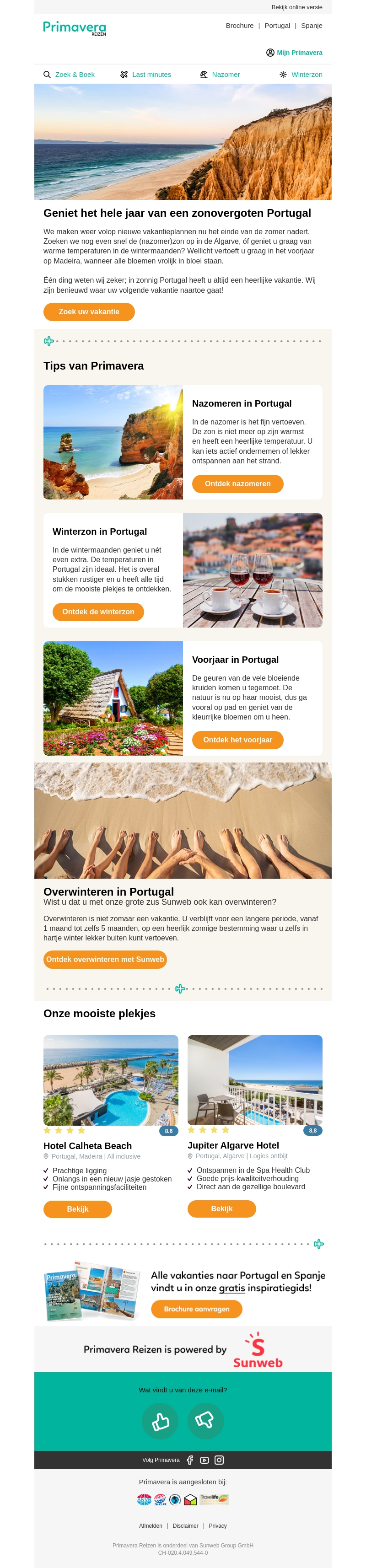Open Last minutes section
This screenshot has width=366, height=1568.
pyautogui.click(x=146, y=75)
